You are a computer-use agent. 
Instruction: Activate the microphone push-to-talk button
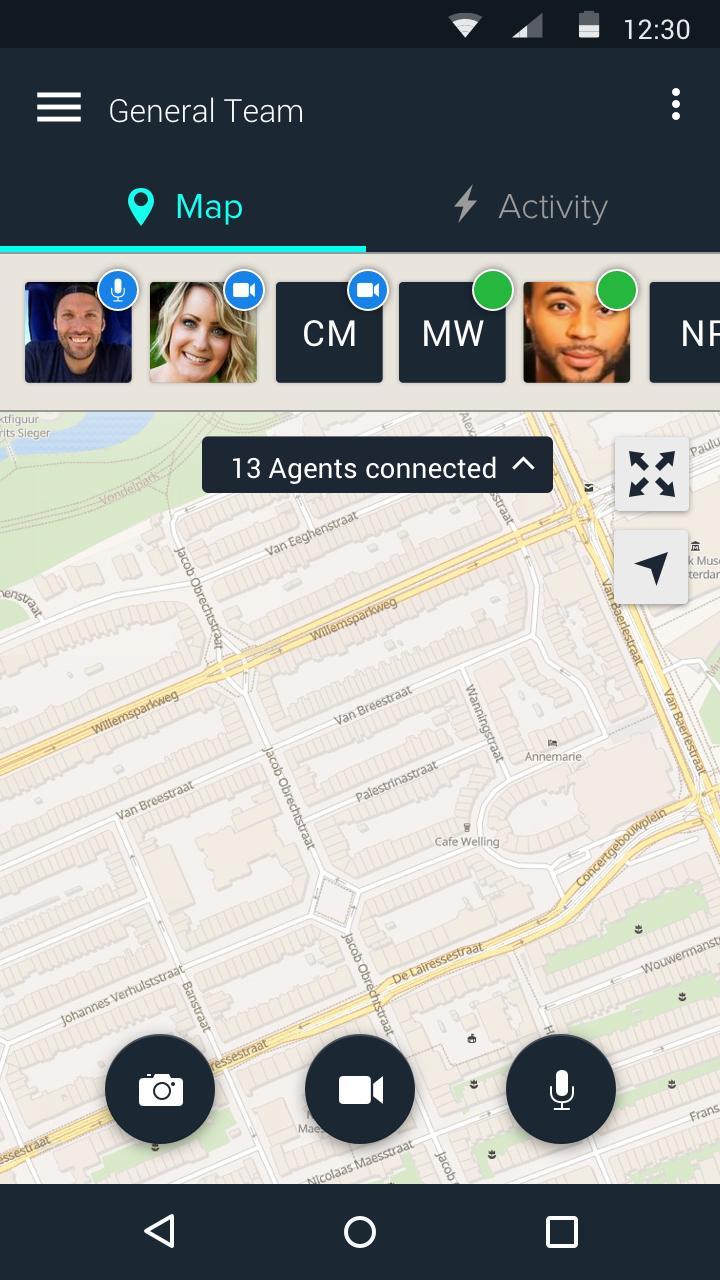click(x=560, y=1089)
